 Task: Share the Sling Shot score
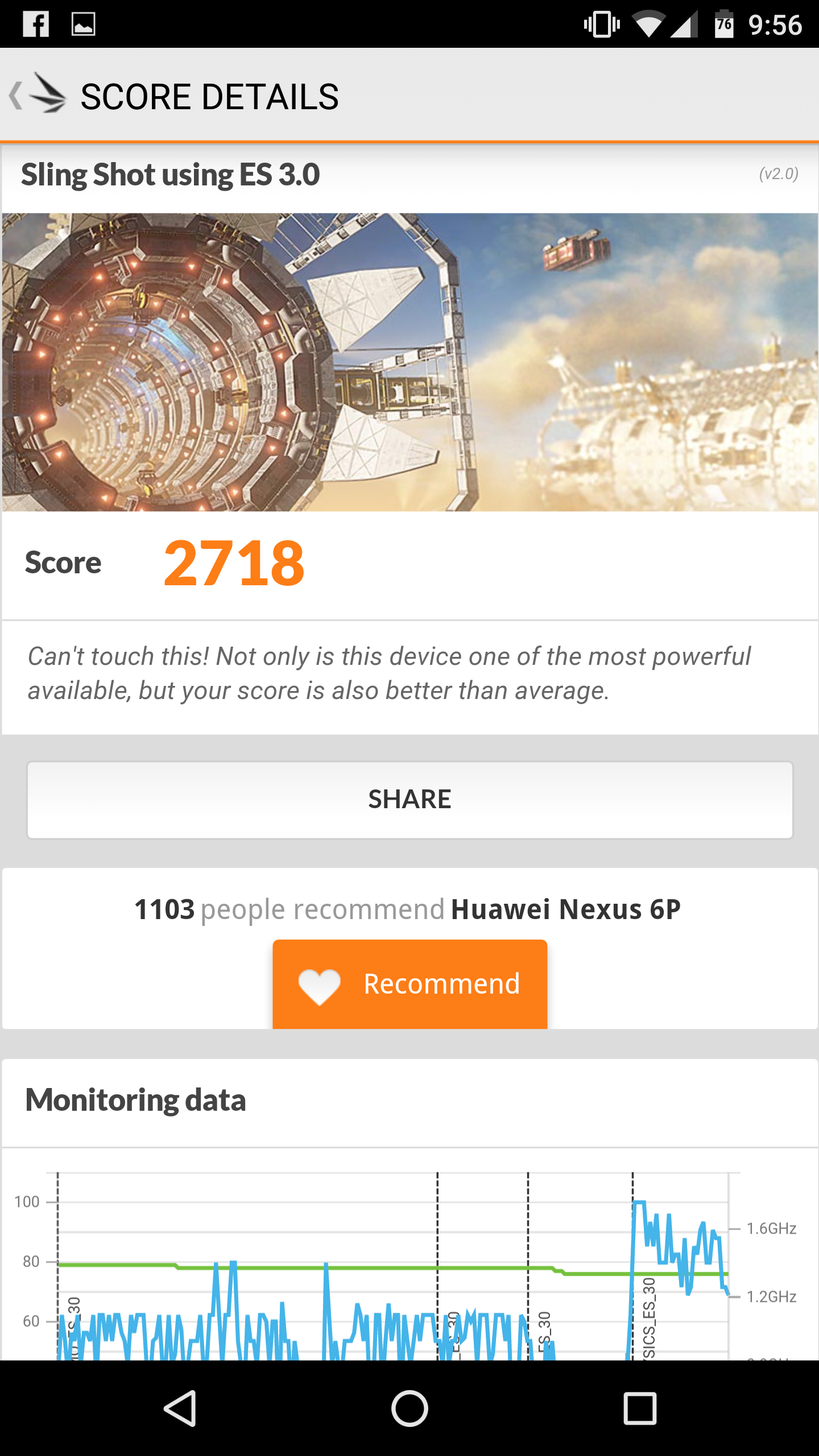point(409,800)
